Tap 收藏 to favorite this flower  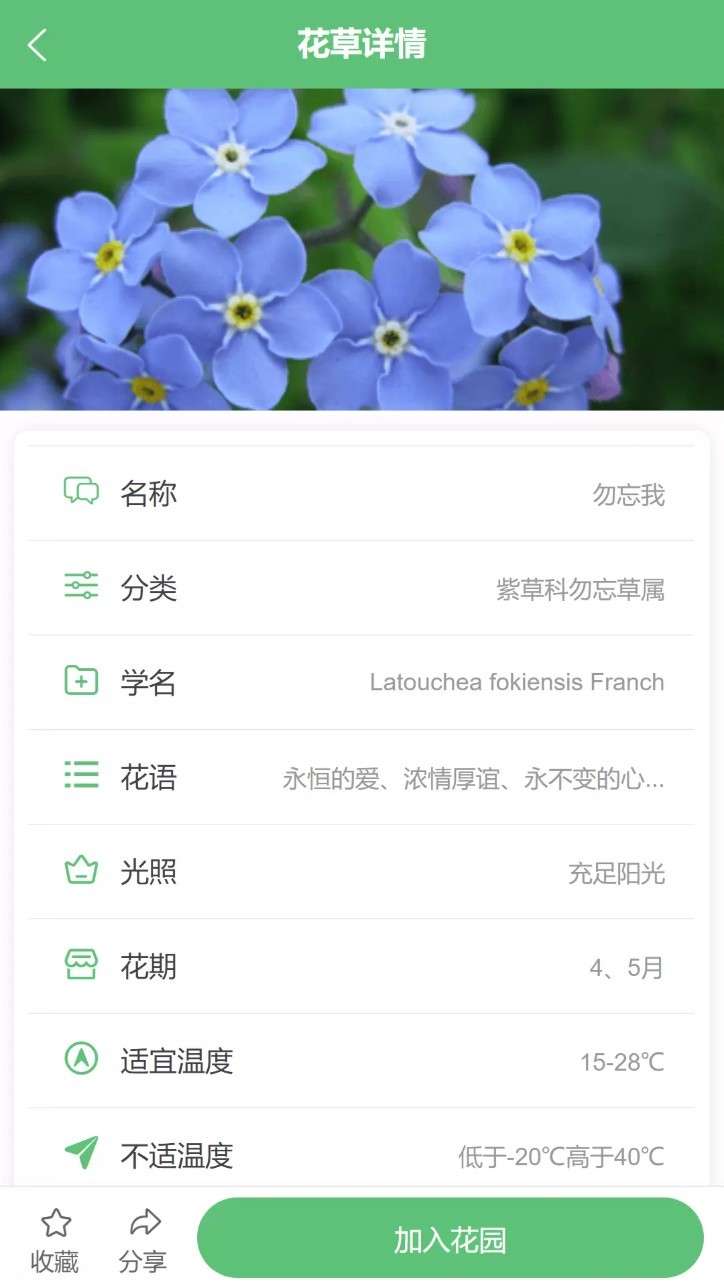click(x=56, y=1262)
